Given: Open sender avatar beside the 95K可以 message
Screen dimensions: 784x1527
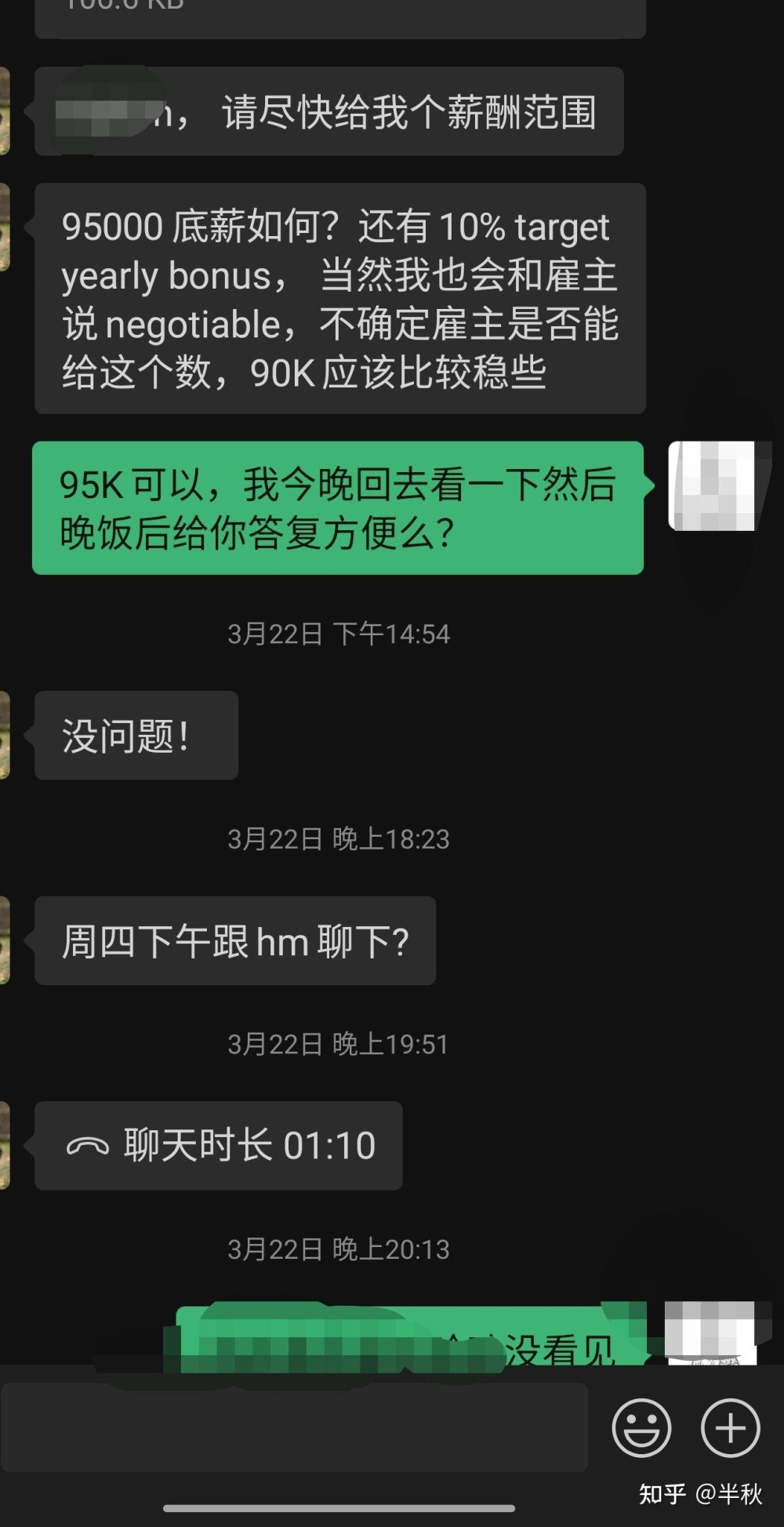Looking at the screenshot, I should click(711, 486).
